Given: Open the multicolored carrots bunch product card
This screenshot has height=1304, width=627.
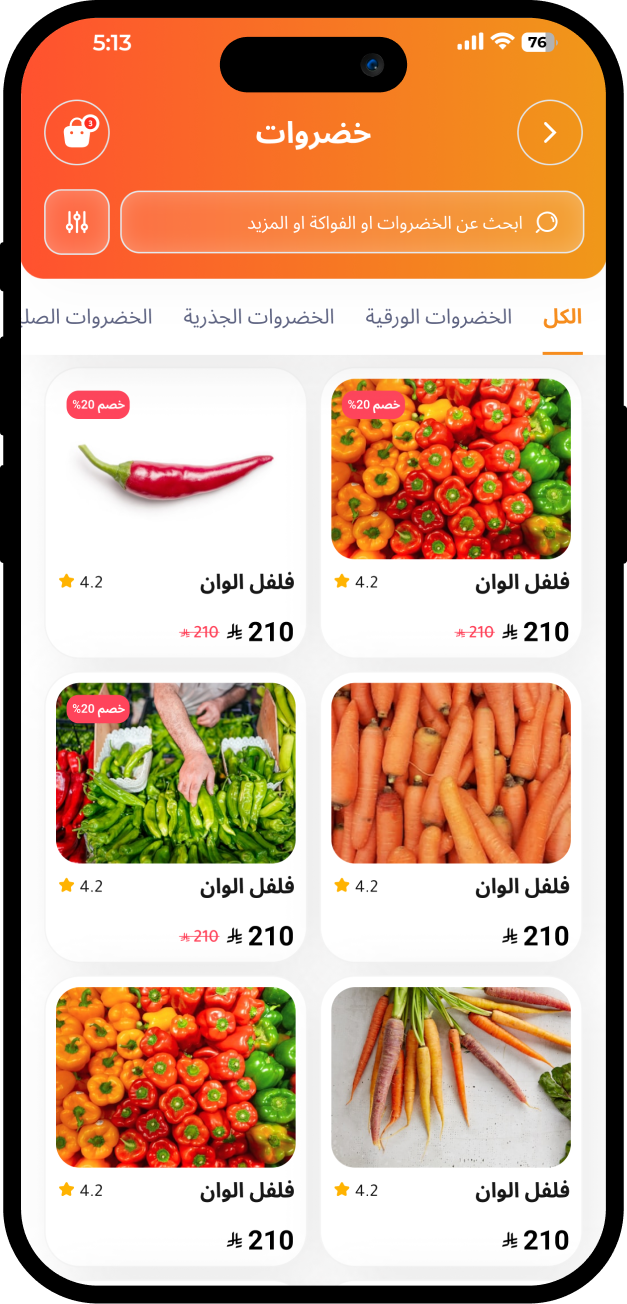Looking at the screenshot, I should [451, 1120].
